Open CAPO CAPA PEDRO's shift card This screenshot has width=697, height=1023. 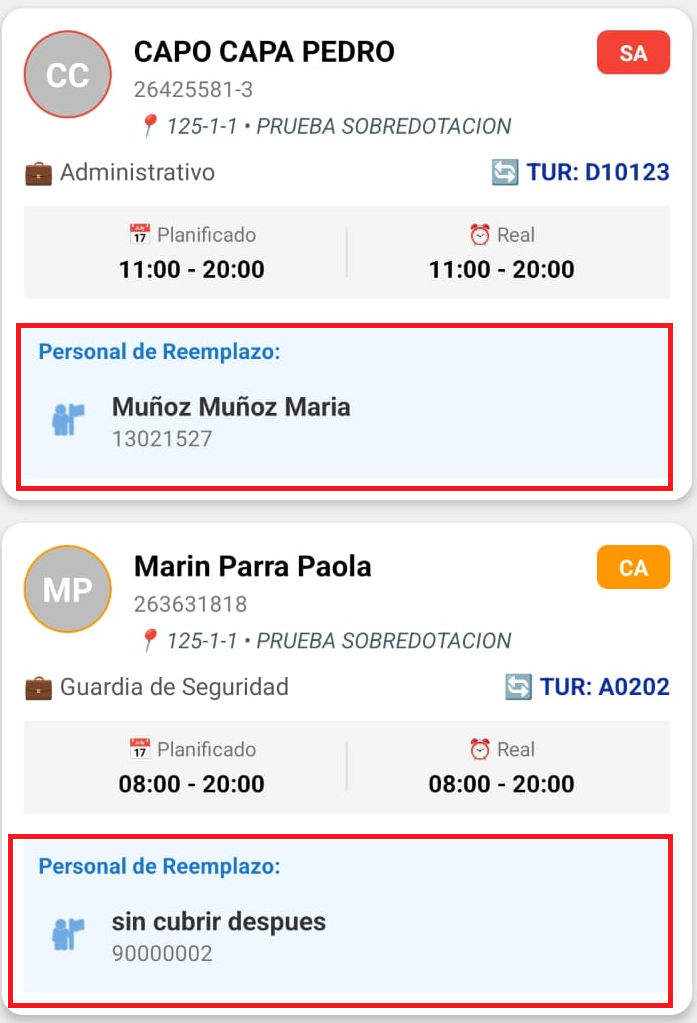tap(264, 52)
